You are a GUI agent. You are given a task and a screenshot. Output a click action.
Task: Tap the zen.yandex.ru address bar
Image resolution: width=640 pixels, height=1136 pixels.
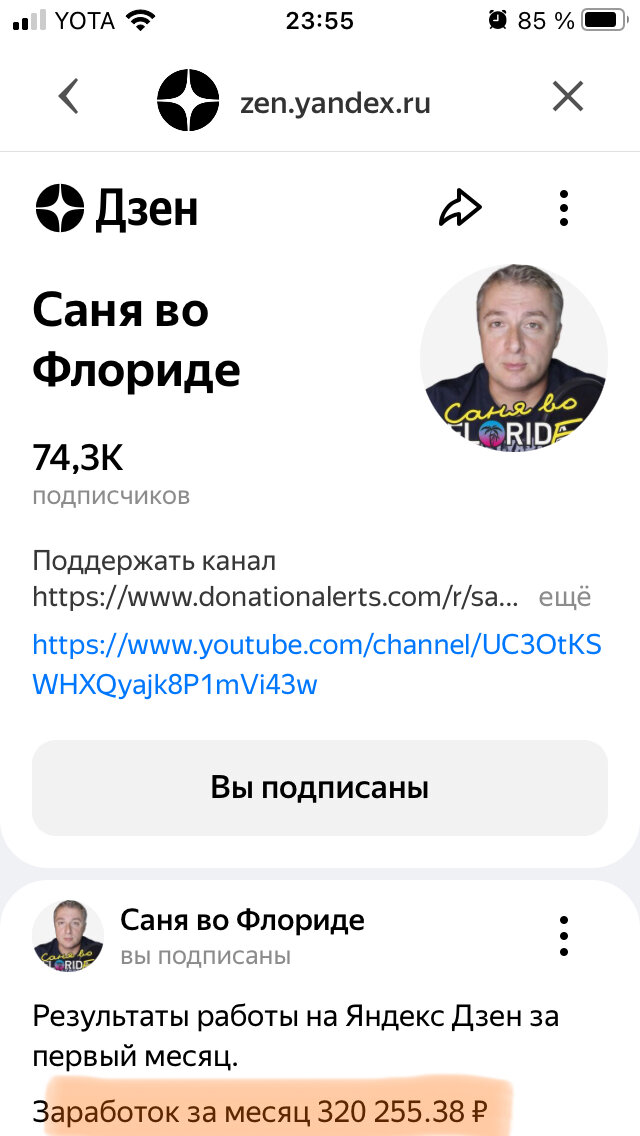click(335, 102)
